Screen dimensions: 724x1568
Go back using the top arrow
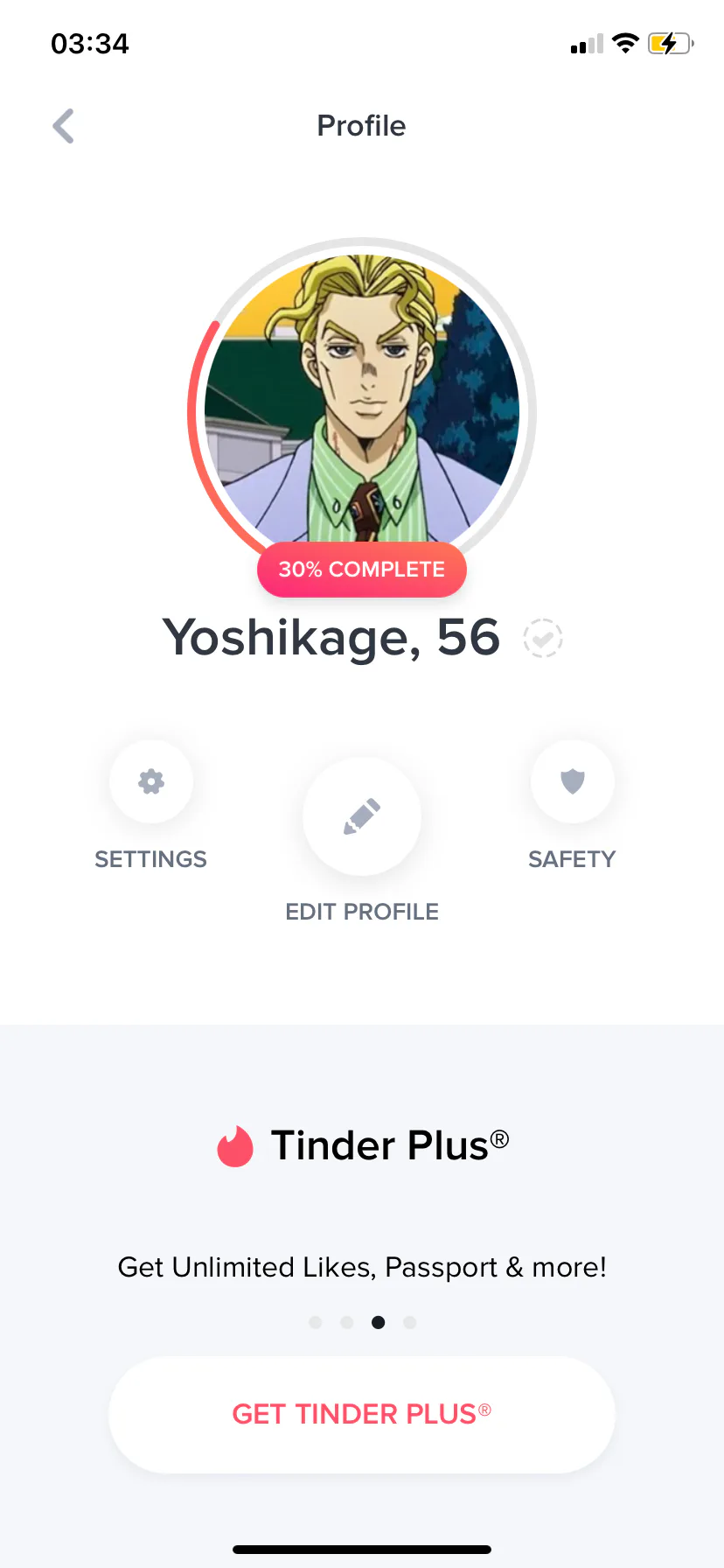click(63, 126)
